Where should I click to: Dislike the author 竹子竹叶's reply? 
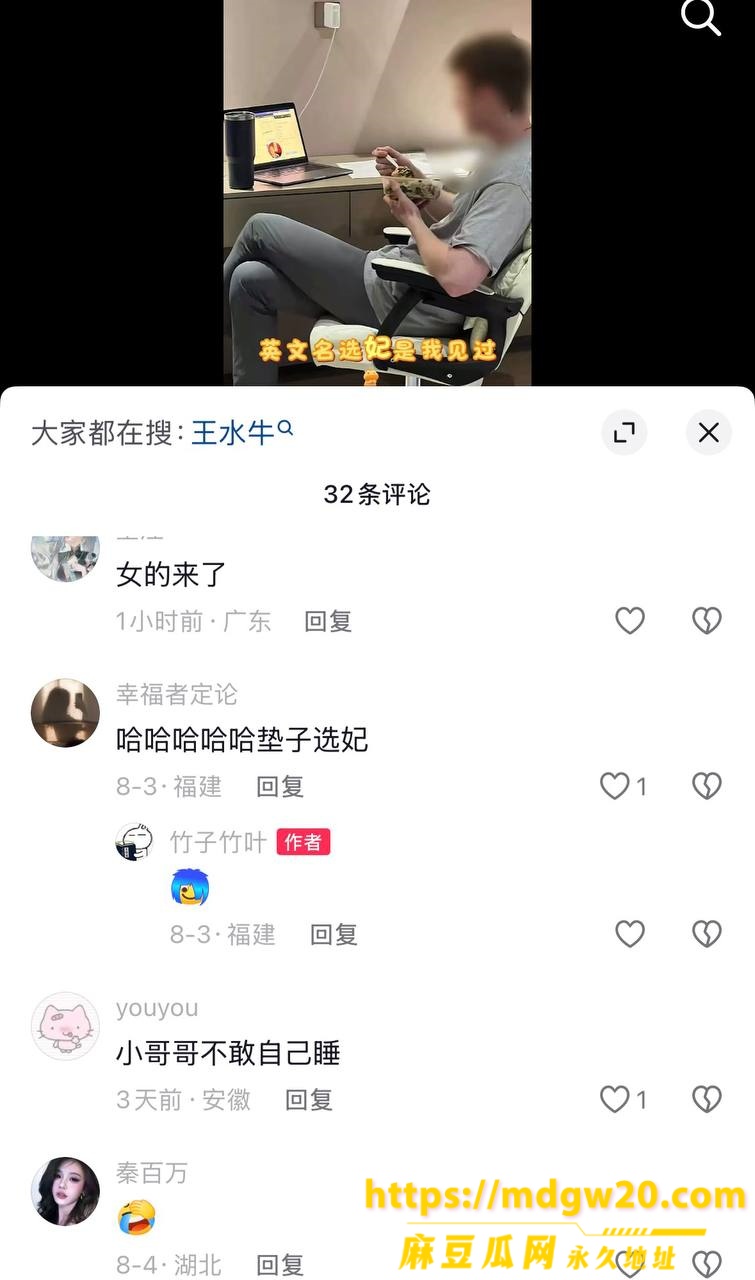pos(707,934)
